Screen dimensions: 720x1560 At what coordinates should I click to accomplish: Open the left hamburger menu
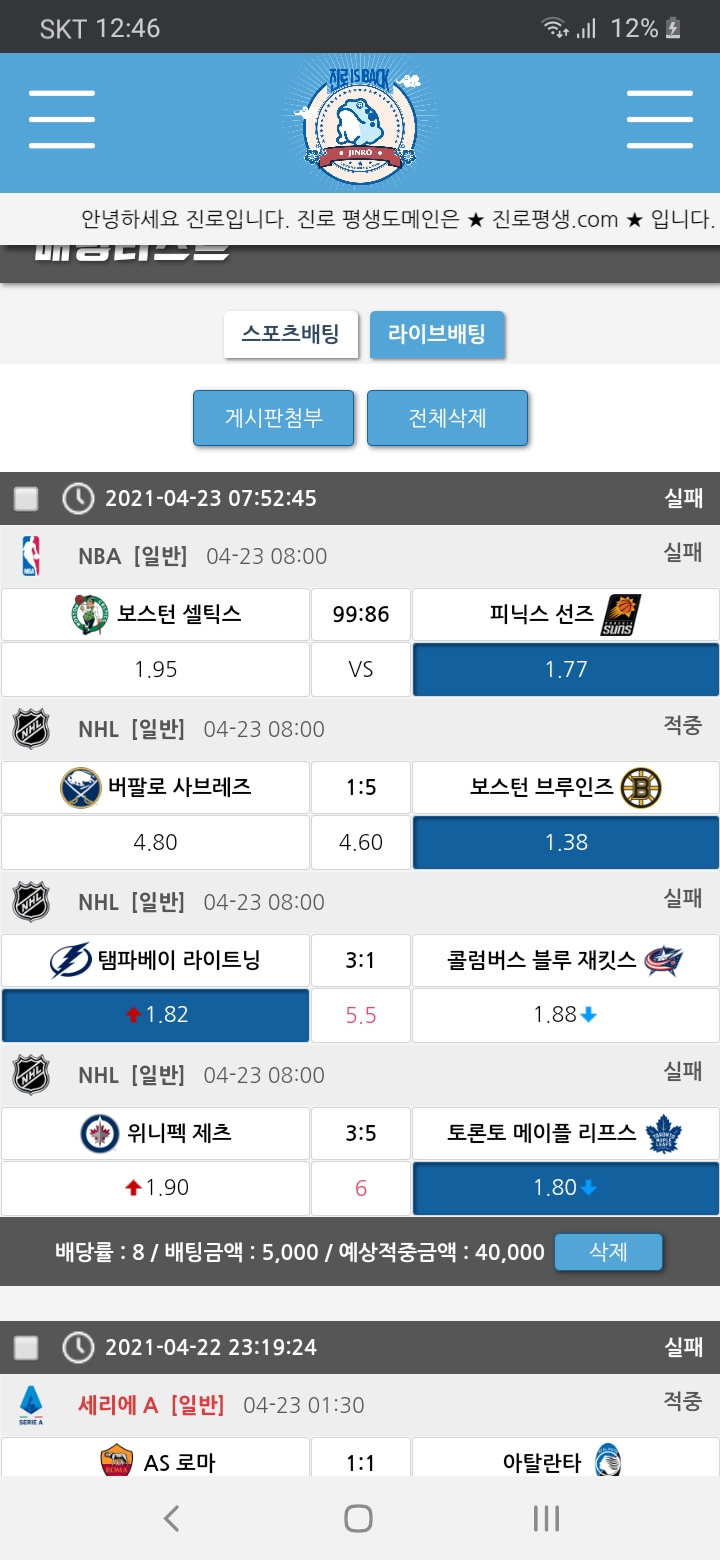pos(62,120)
